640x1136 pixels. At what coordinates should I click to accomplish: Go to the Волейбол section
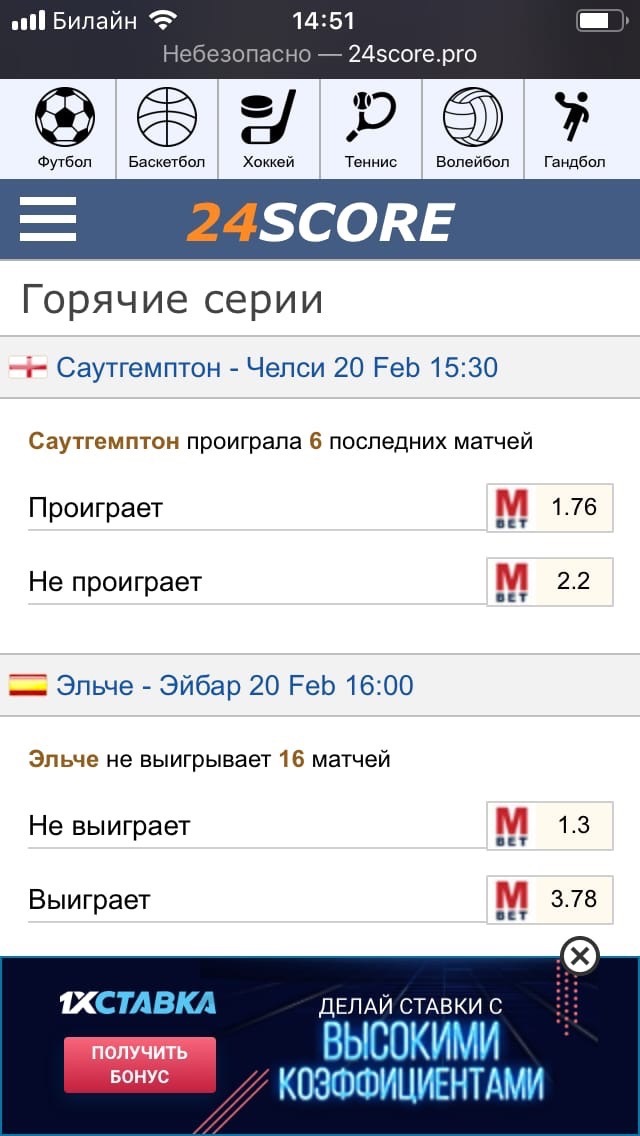point(473,129)
